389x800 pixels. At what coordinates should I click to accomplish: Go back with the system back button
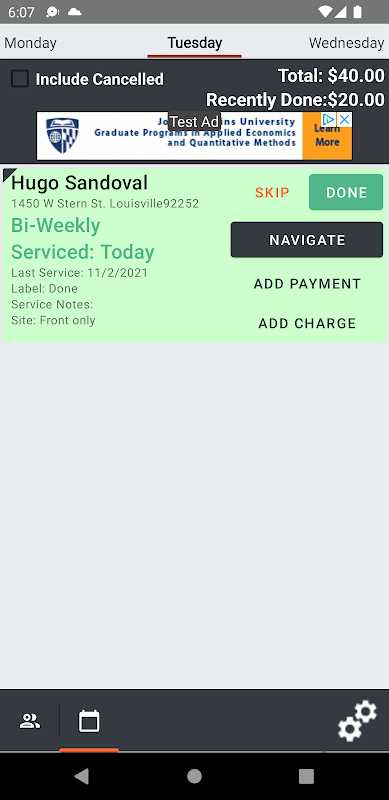point(82,776)
